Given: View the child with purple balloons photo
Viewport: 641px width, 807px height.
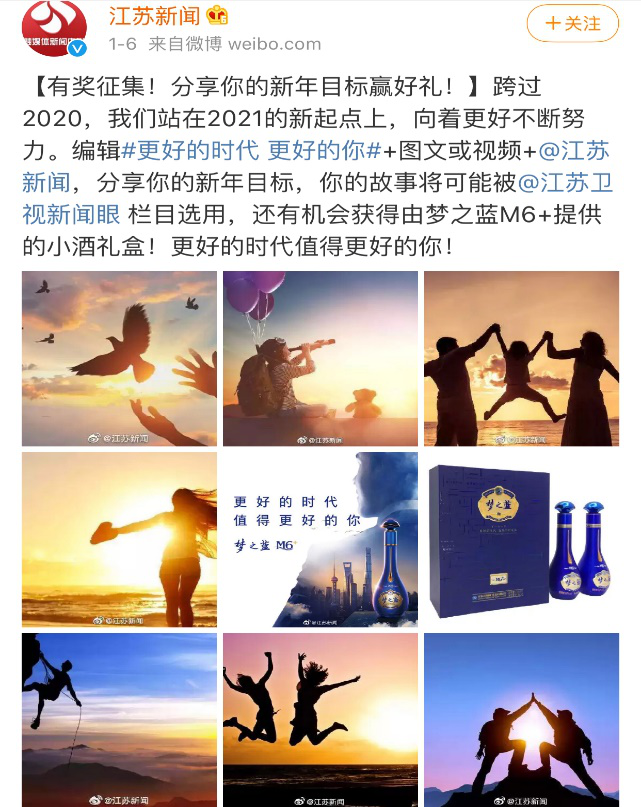Looking at the screenshot, I should pos(320,358).
